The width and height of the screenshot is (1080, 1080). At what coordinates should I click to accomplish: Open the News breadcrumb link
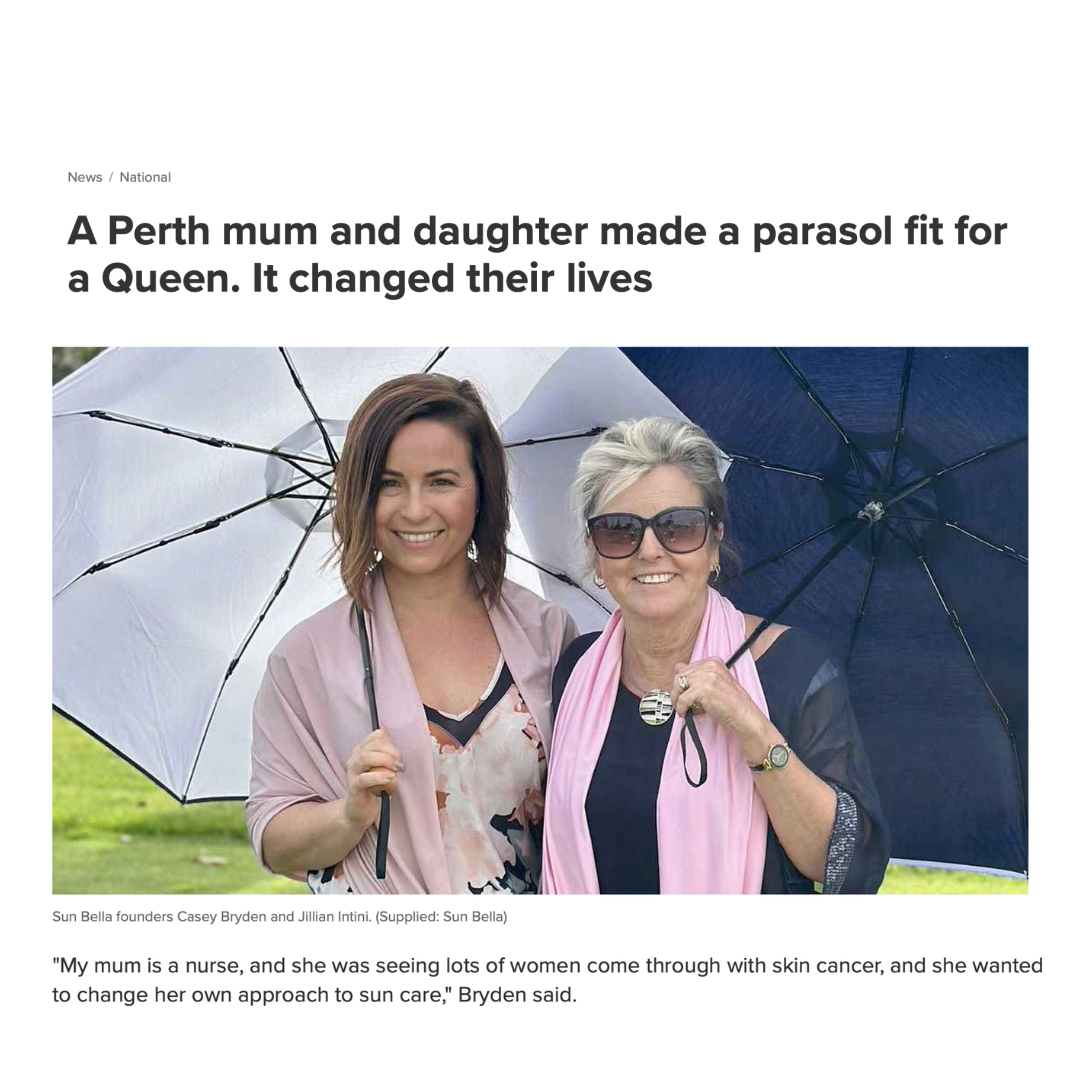pyautogui.click(x=84, y=177)
